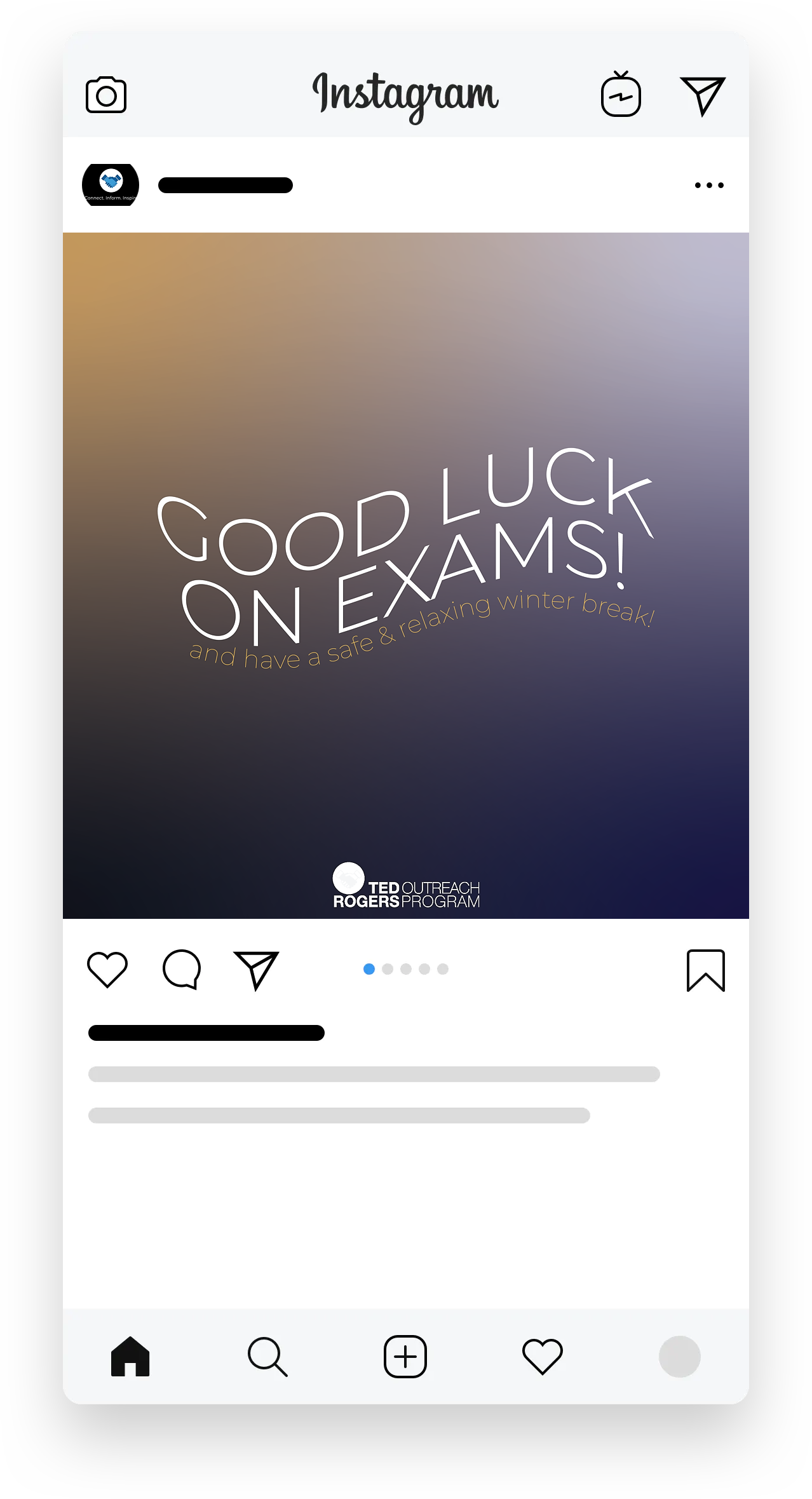
Task: Open the activity heart tab
Action: [543, 1356]
